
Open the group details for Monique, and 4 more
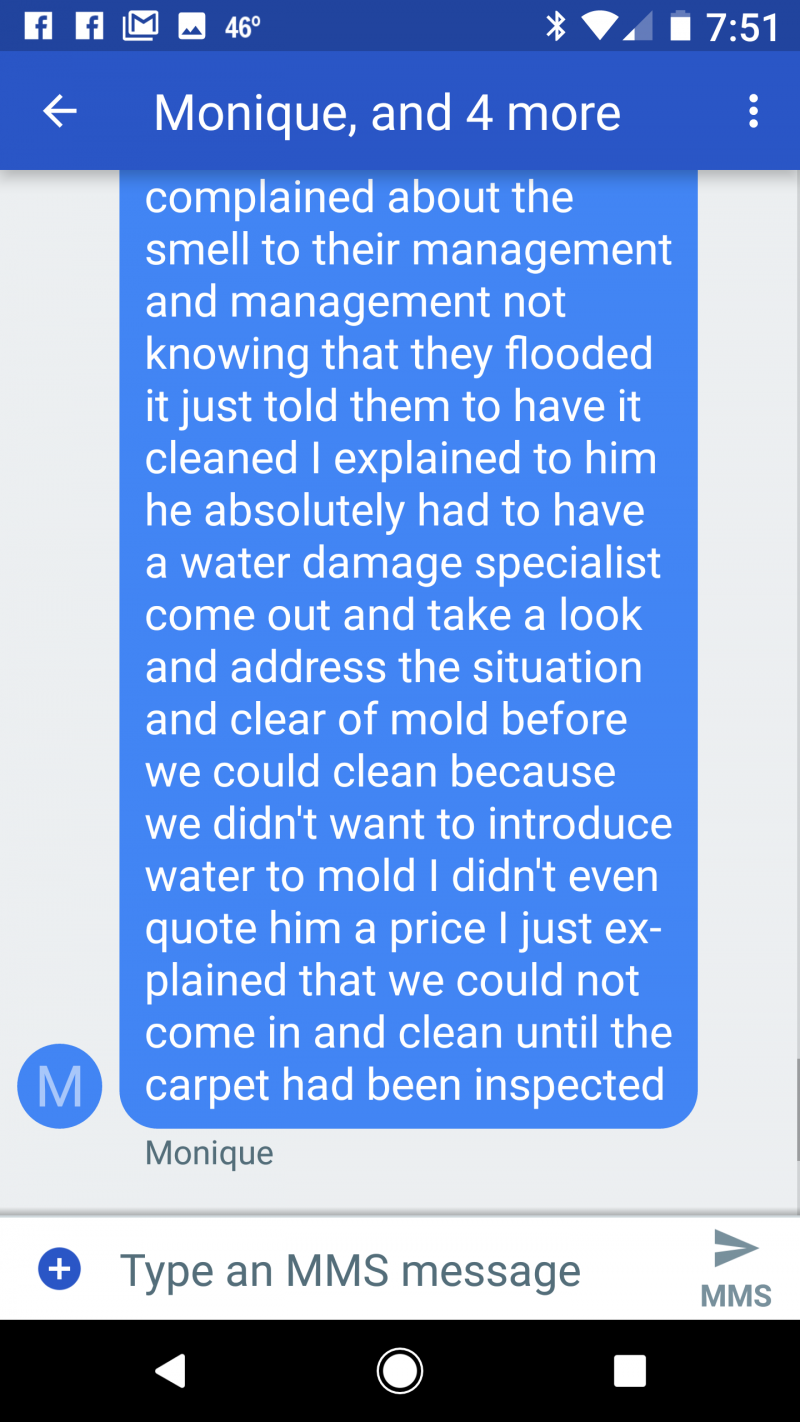387,112
